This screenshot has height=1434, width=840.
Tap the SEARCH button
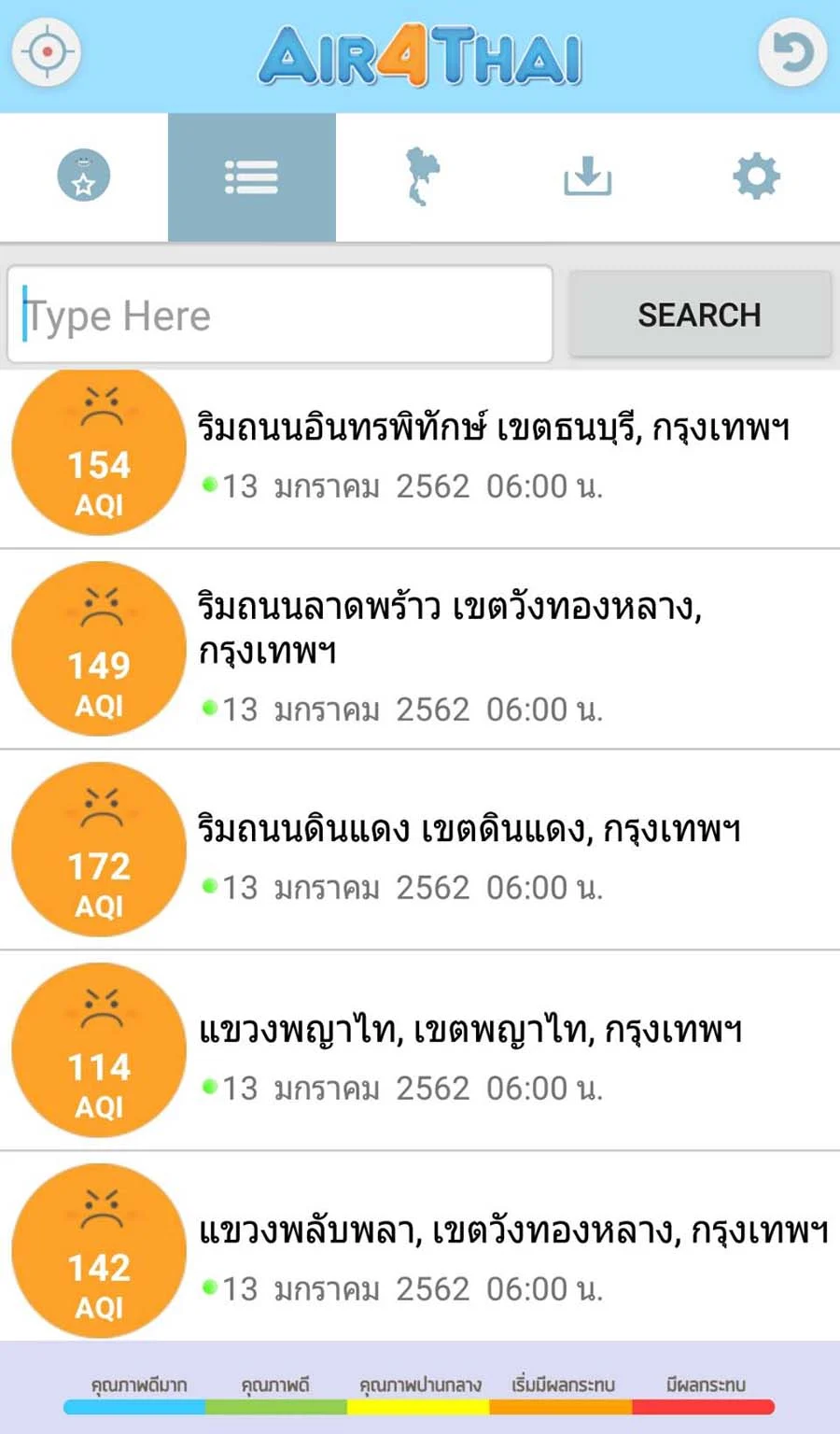point(700,315)
